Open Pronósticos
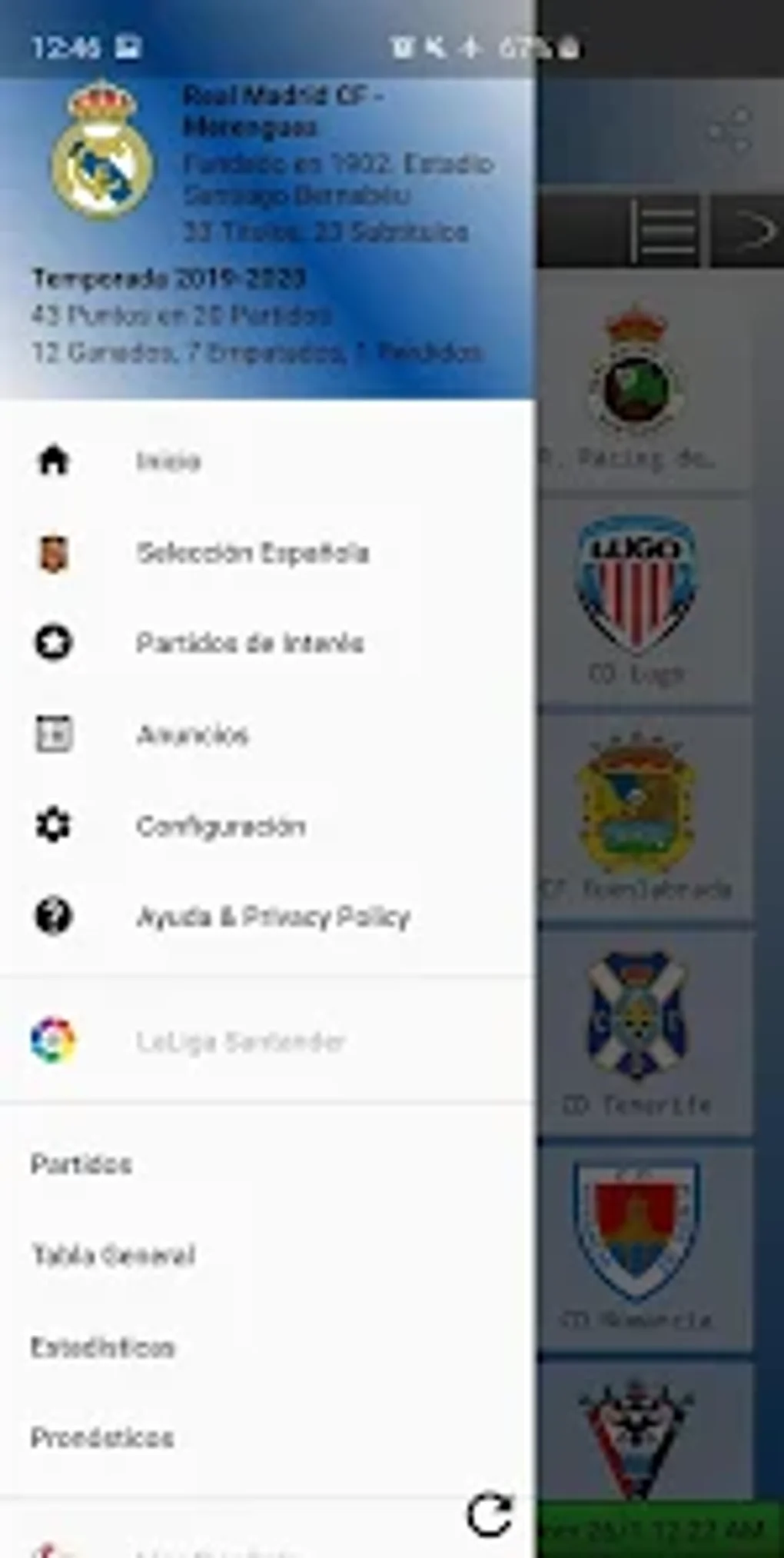 [102, 1437]
